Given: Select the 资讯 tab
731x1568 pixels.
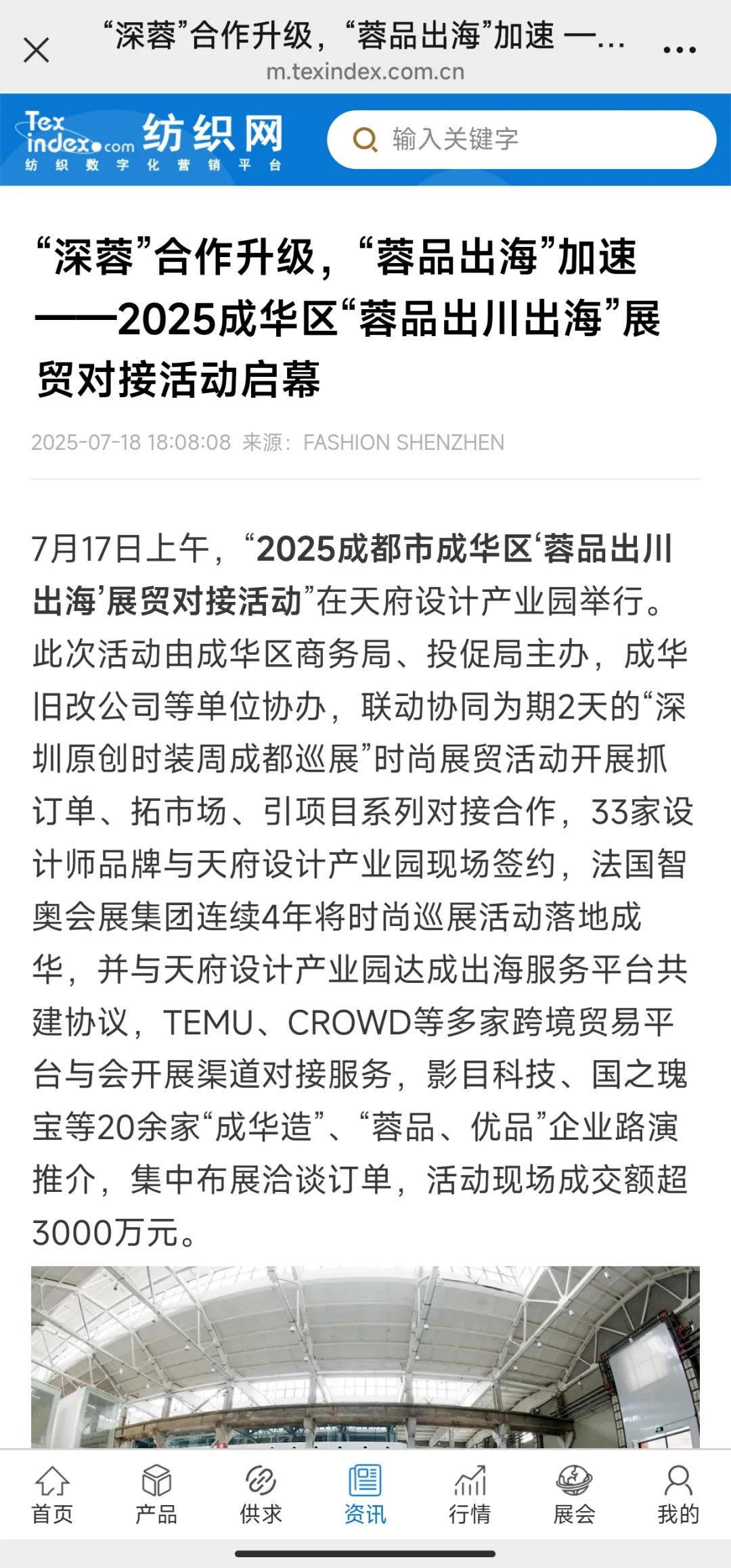Looking at the screenshot, I should point(365,1495).
